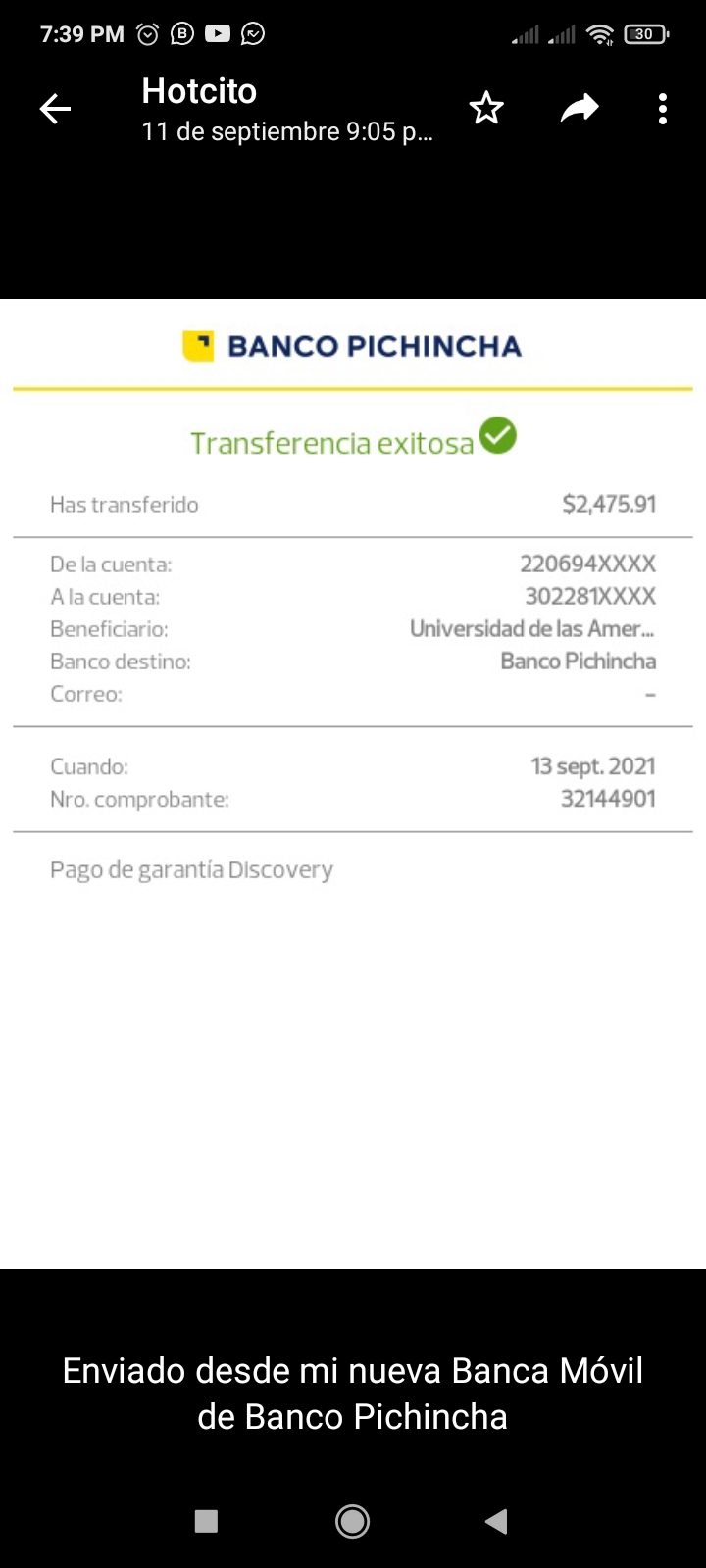Open recent apps with the square button
The height and width of the screenshot is (1568, 706).
coord(206,1521)
